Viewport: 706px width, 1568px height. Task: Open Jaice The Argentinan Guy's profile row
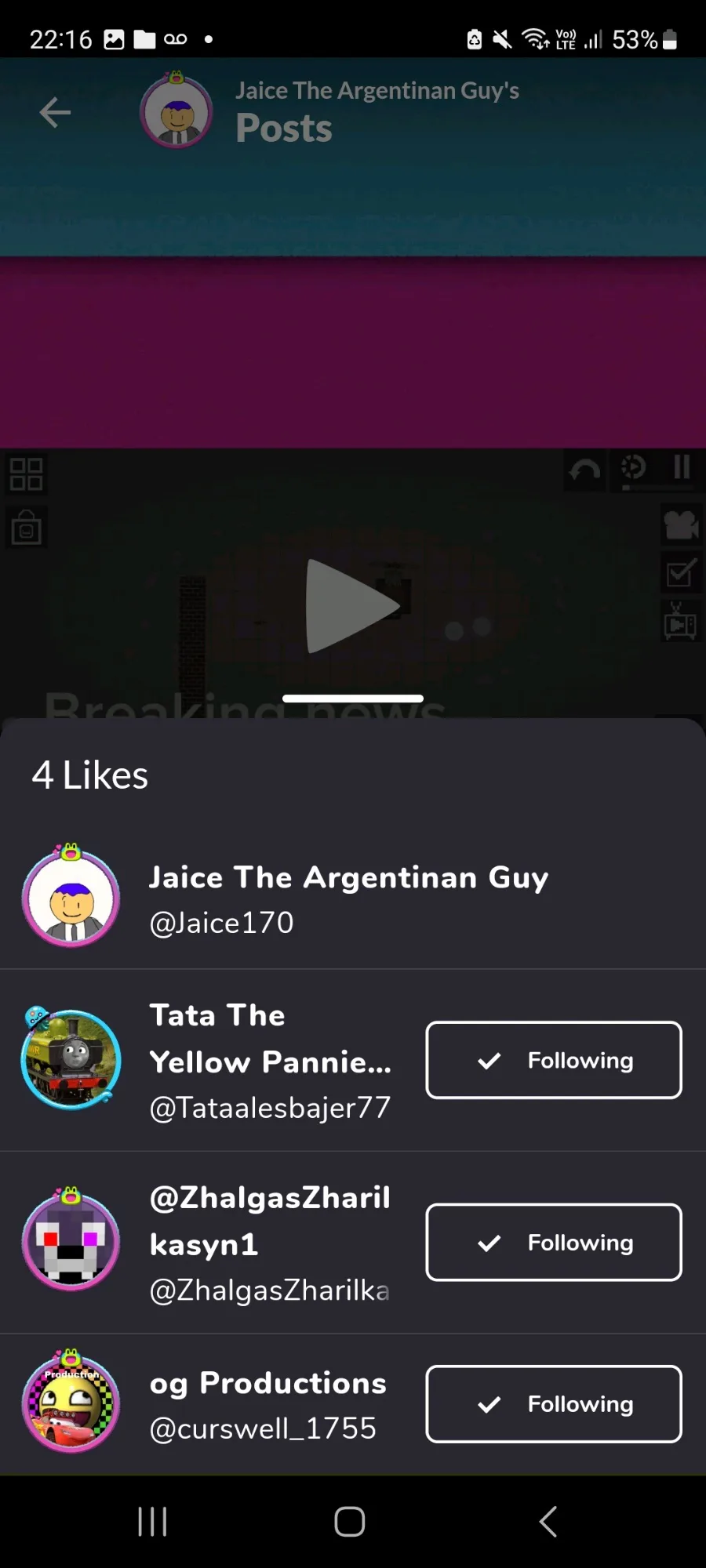click(x=348, y=898)
